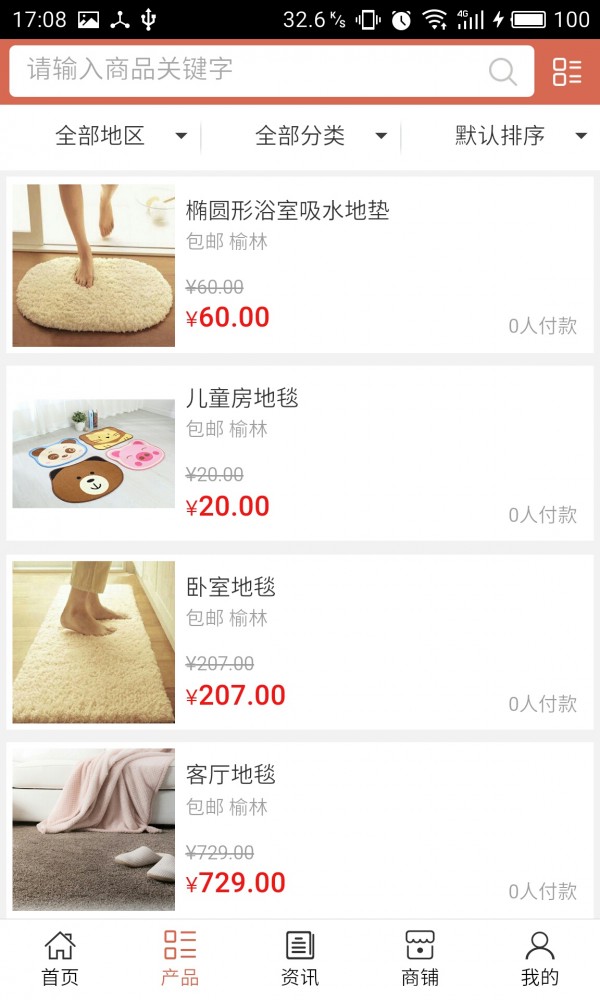
Task: View the 儿童房地毯 product
Action: coord(300,453)
